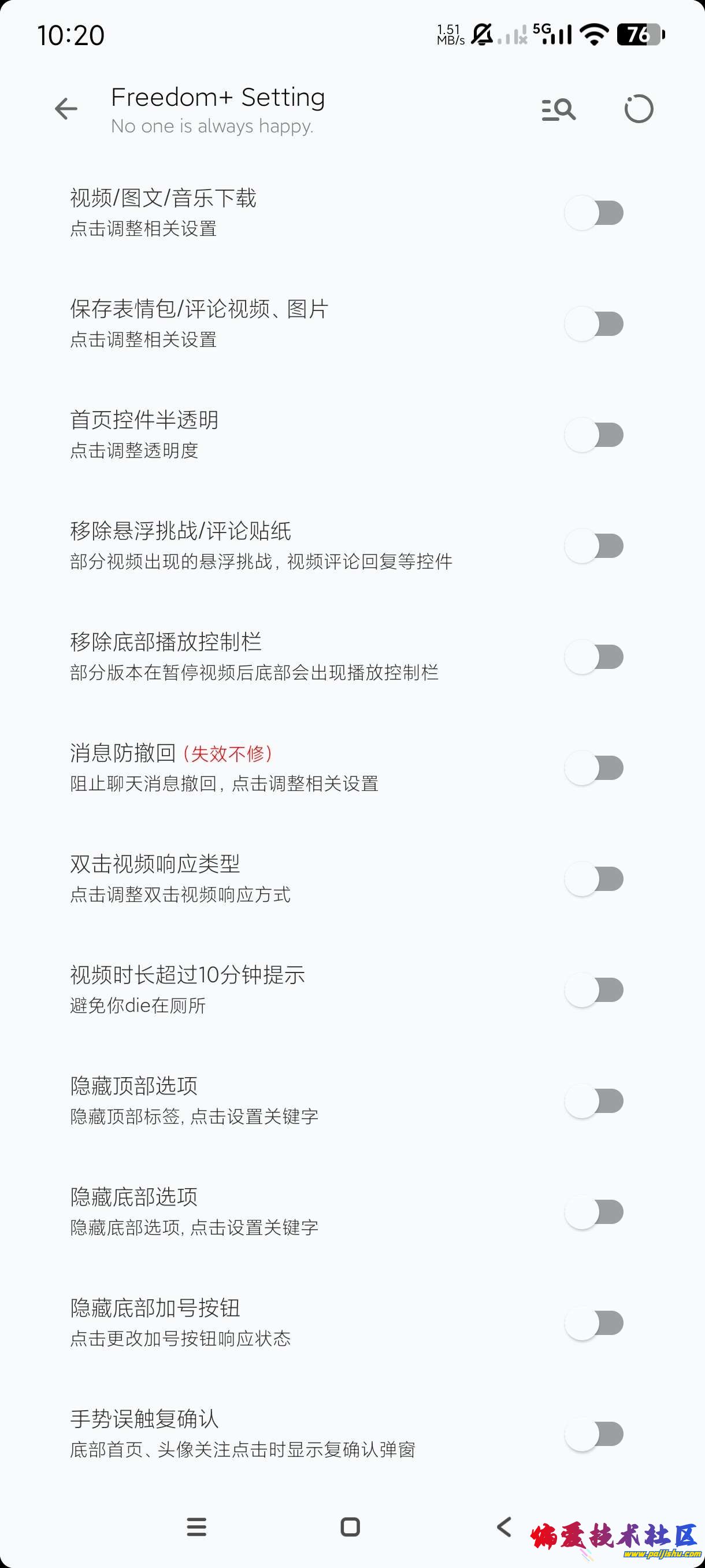Image resolution: width=705 pixels, height=1568 pixels.
Task: Tap the circular refresh icon
Action: click(x=639, y=110)
